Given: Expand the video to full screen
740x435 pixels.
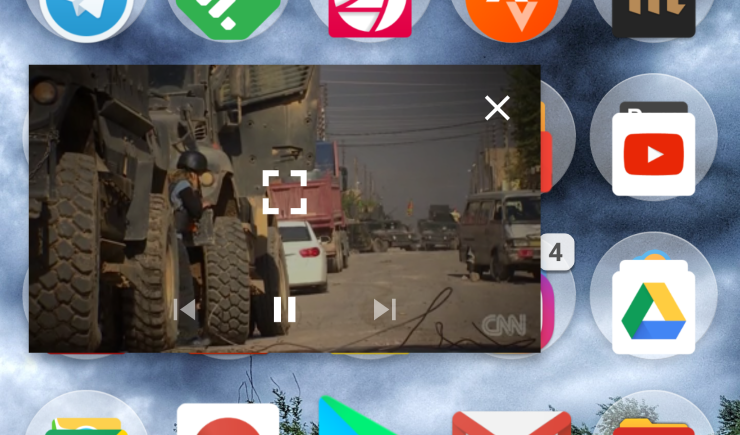Looking at the screenshot, I should (x=284, y=192).
